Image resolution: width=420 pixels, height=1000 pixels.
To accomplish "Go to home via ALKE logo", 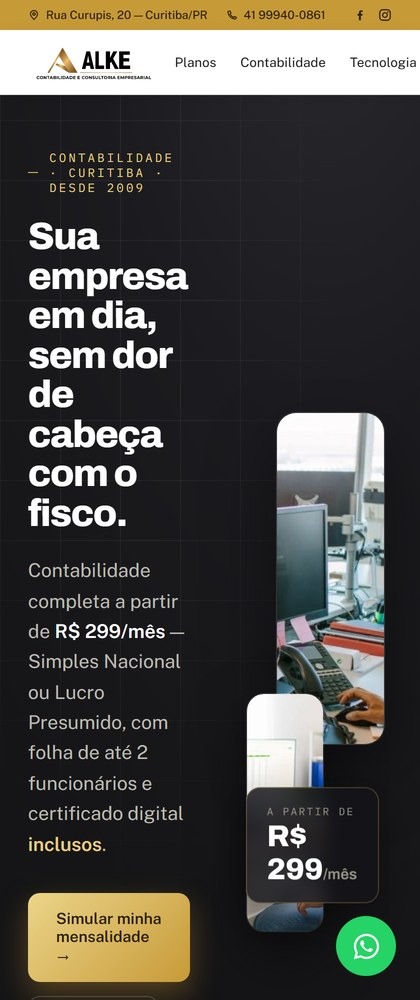I will pos(94,62).
